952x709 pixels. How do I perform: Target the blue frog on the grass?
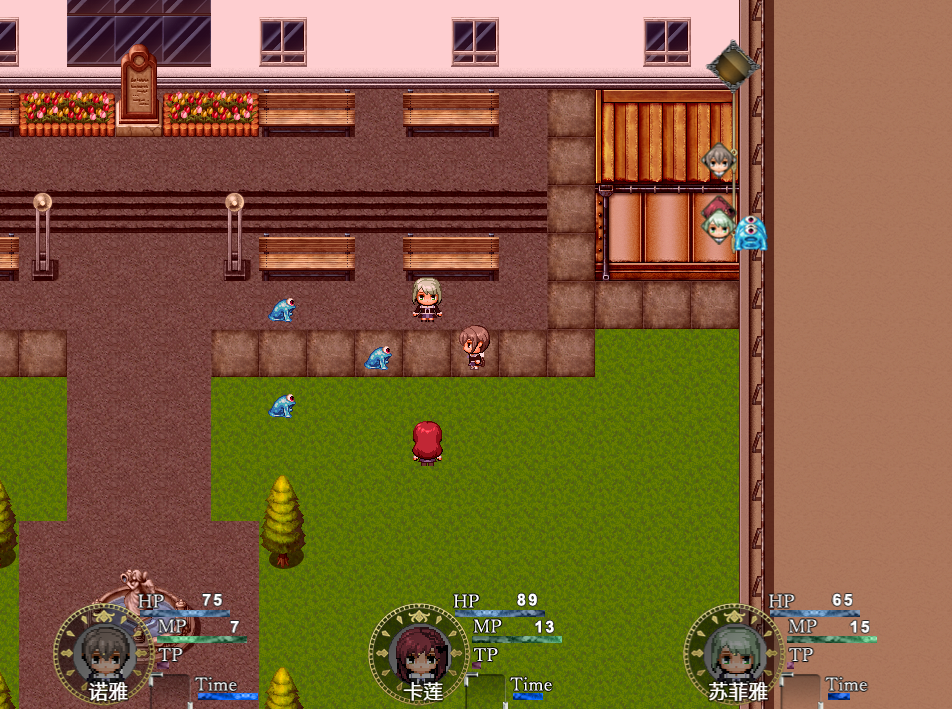pyautogui.click(x=283, y=405)
